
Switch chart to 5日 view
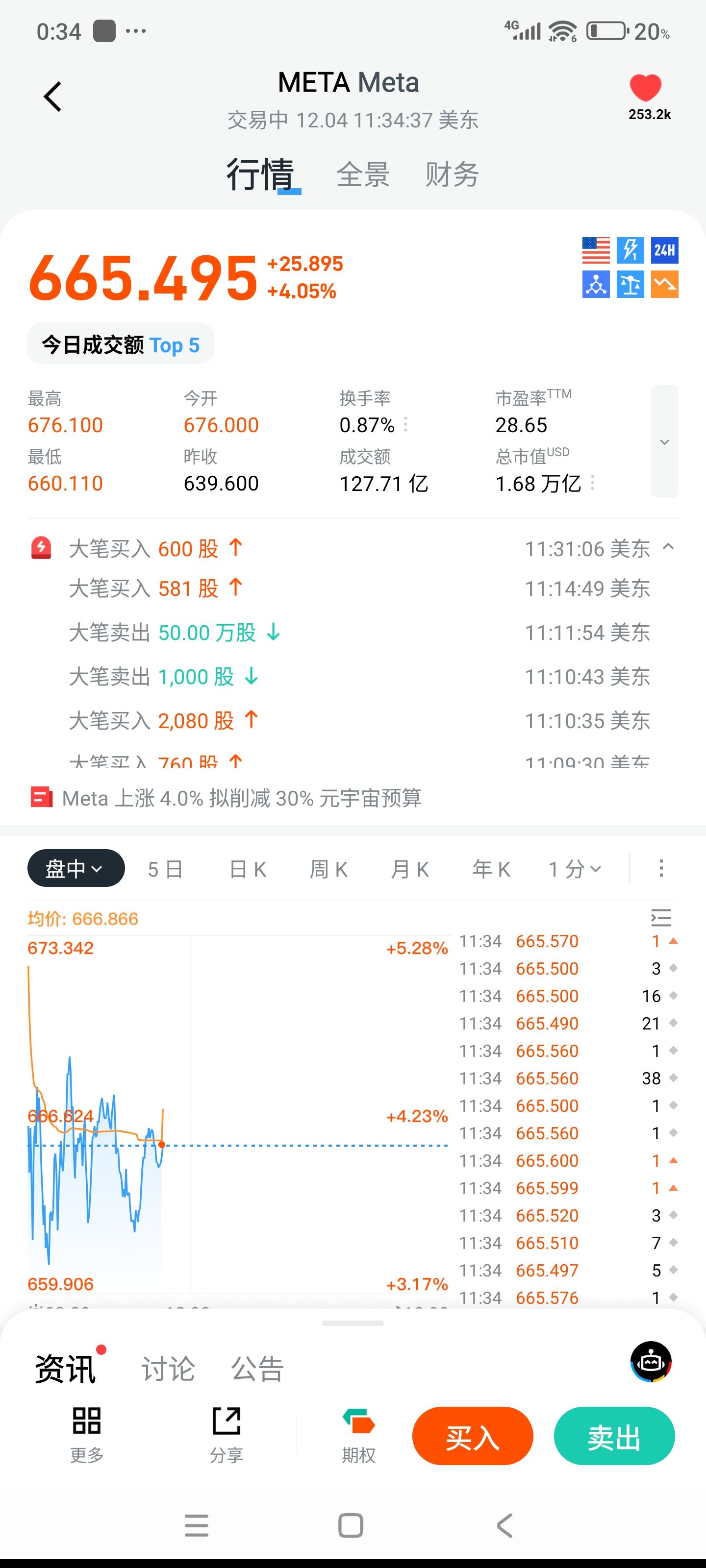165,869
